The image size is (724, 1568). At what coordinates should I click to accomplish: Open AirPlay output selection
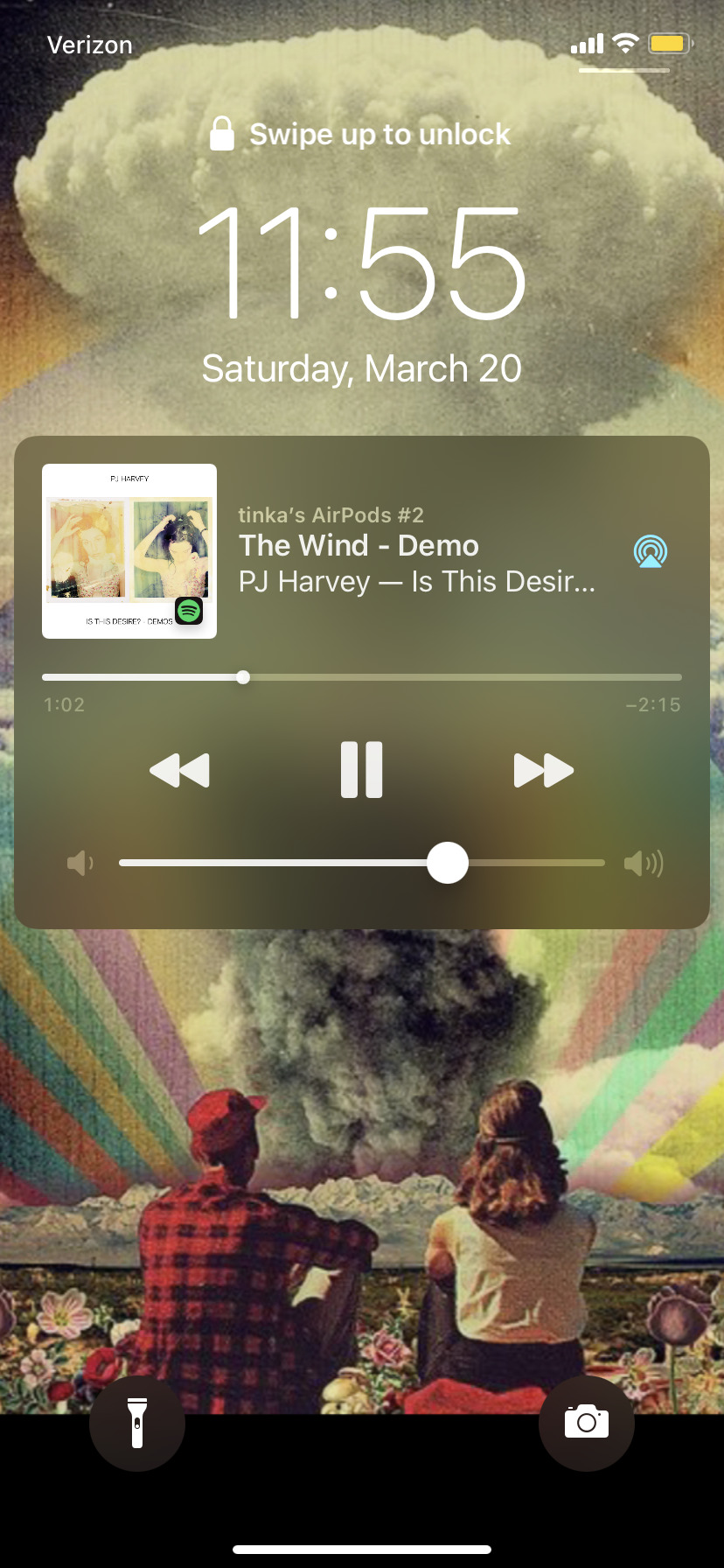click(x=650, y=551)
